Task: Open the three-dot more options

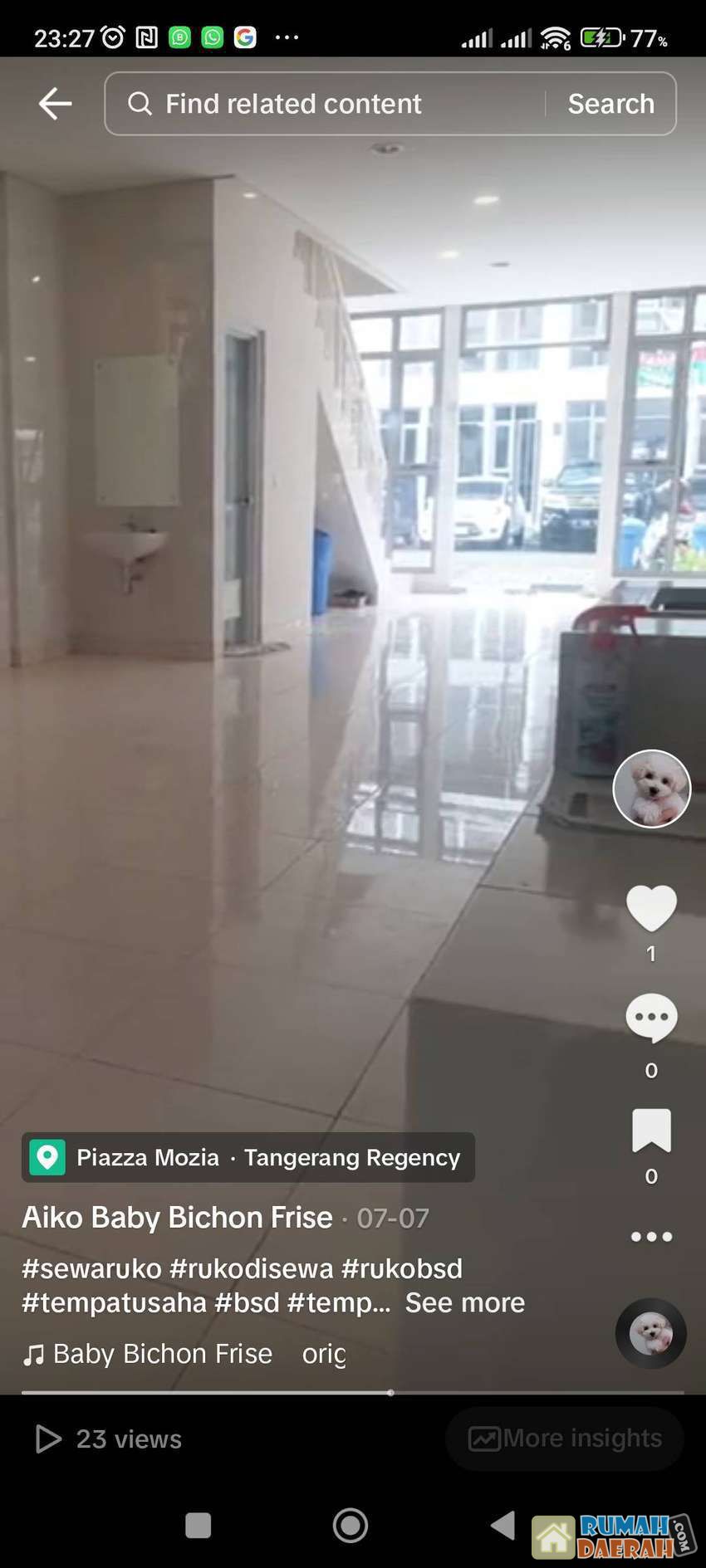Action: pyautogui.click(x=651, y=1237)
